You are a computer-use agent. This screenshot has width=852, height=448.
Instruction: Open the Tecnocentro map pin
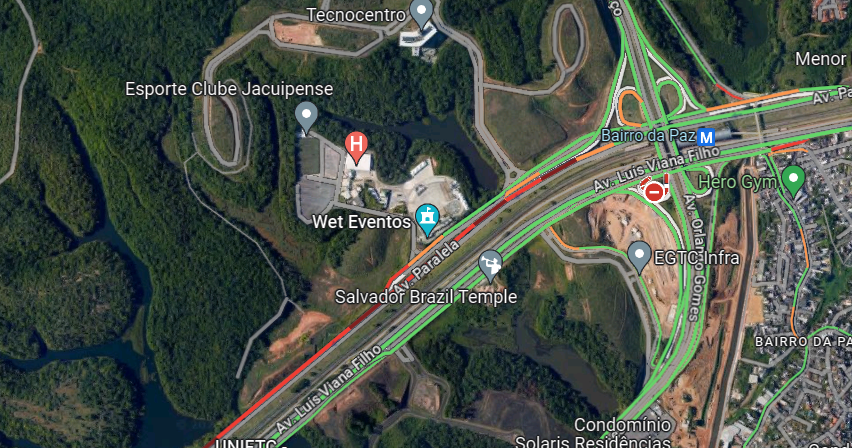(x=422, y=14)
